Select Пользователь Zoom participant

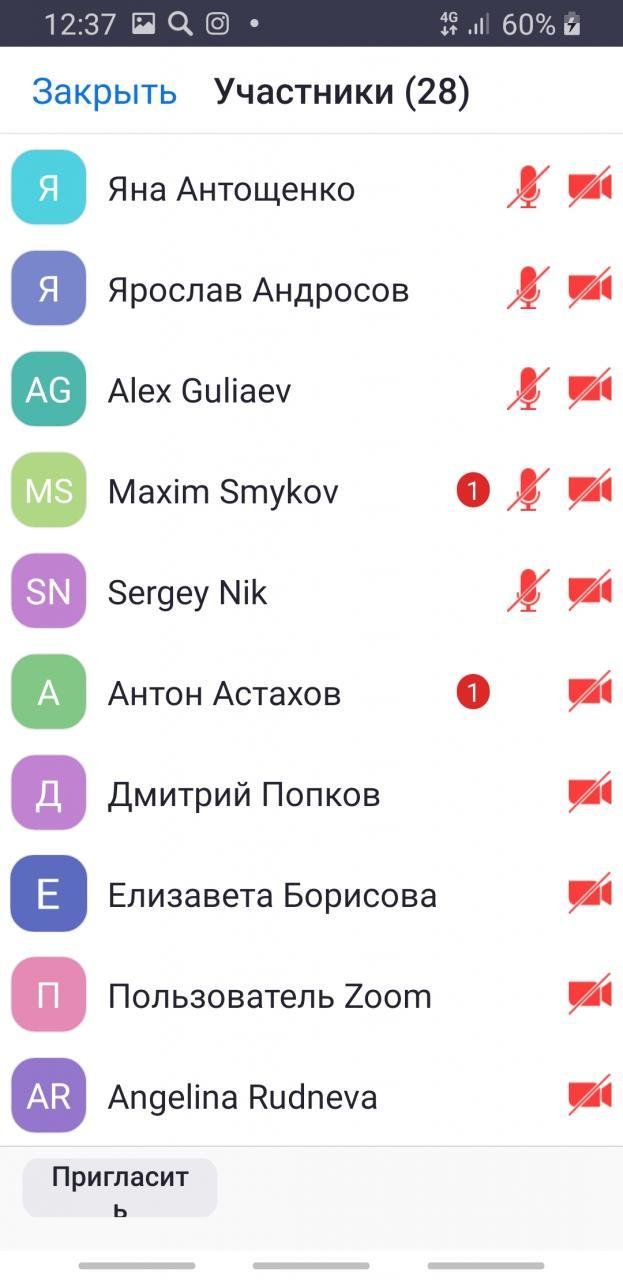311,996
